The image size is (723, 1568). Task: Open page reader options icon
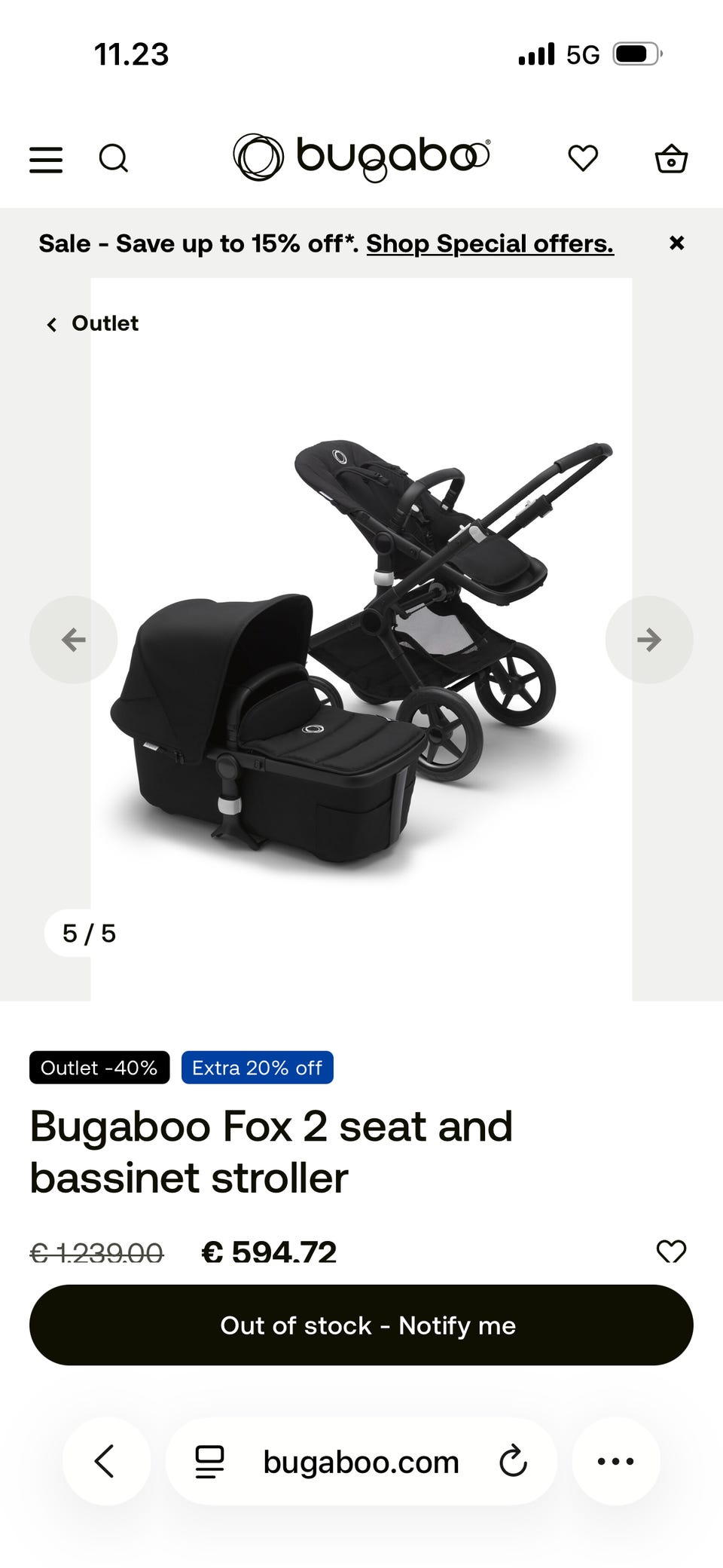209,1462
